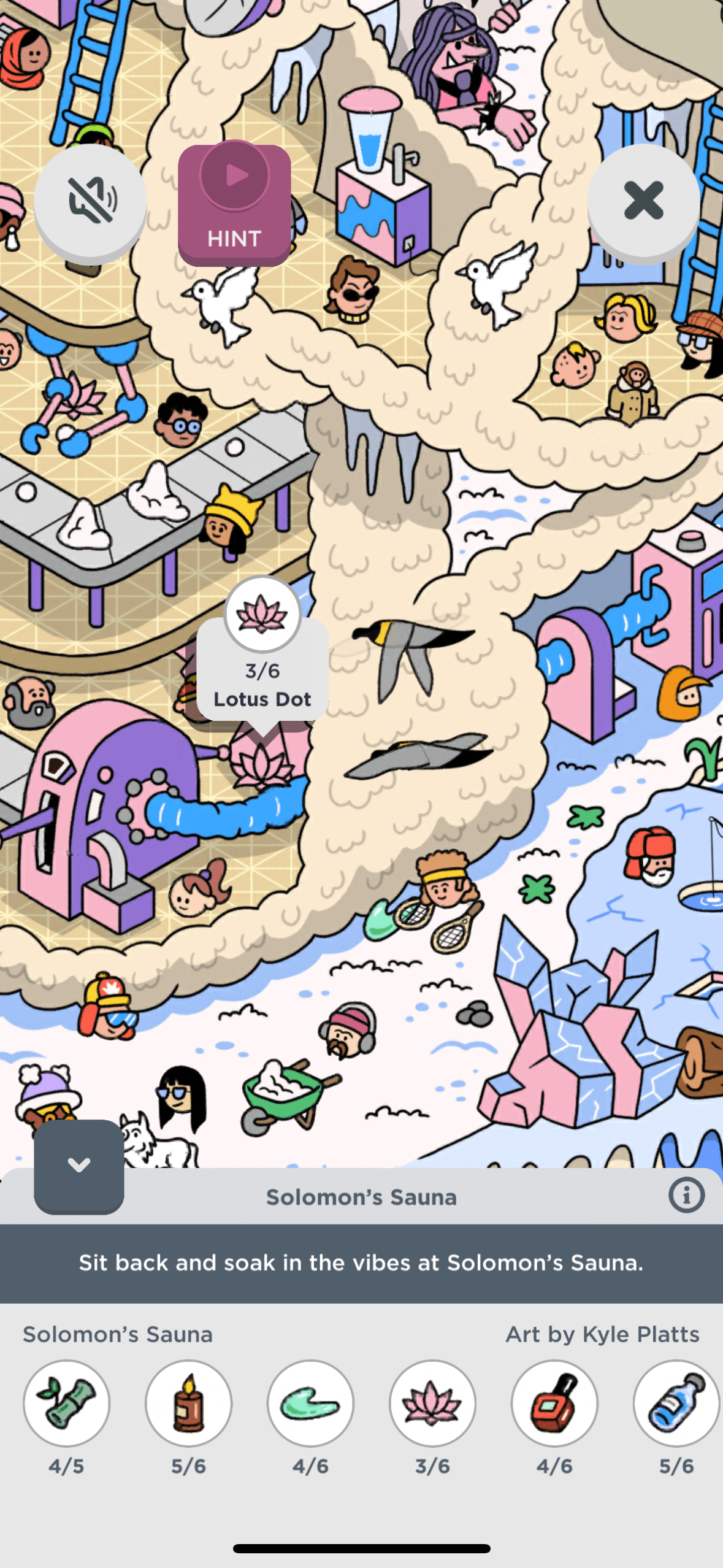Select the red nail polish item
Viewport: 723px width, 1568px height.
(554, 1402)
